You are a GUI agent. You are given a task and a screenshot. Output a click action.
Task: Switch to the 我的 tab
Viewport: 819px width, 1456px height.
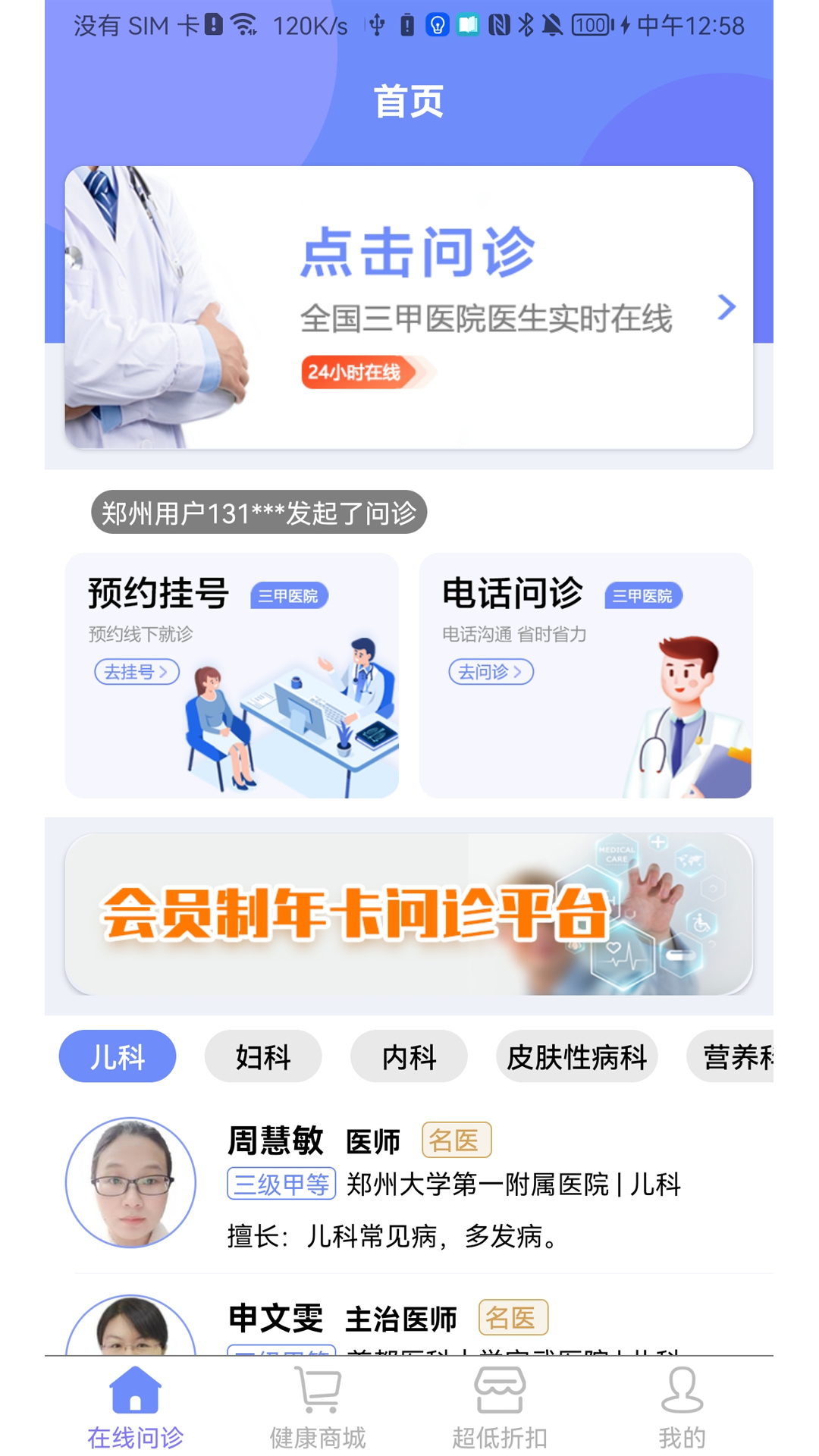point(682,1407)
